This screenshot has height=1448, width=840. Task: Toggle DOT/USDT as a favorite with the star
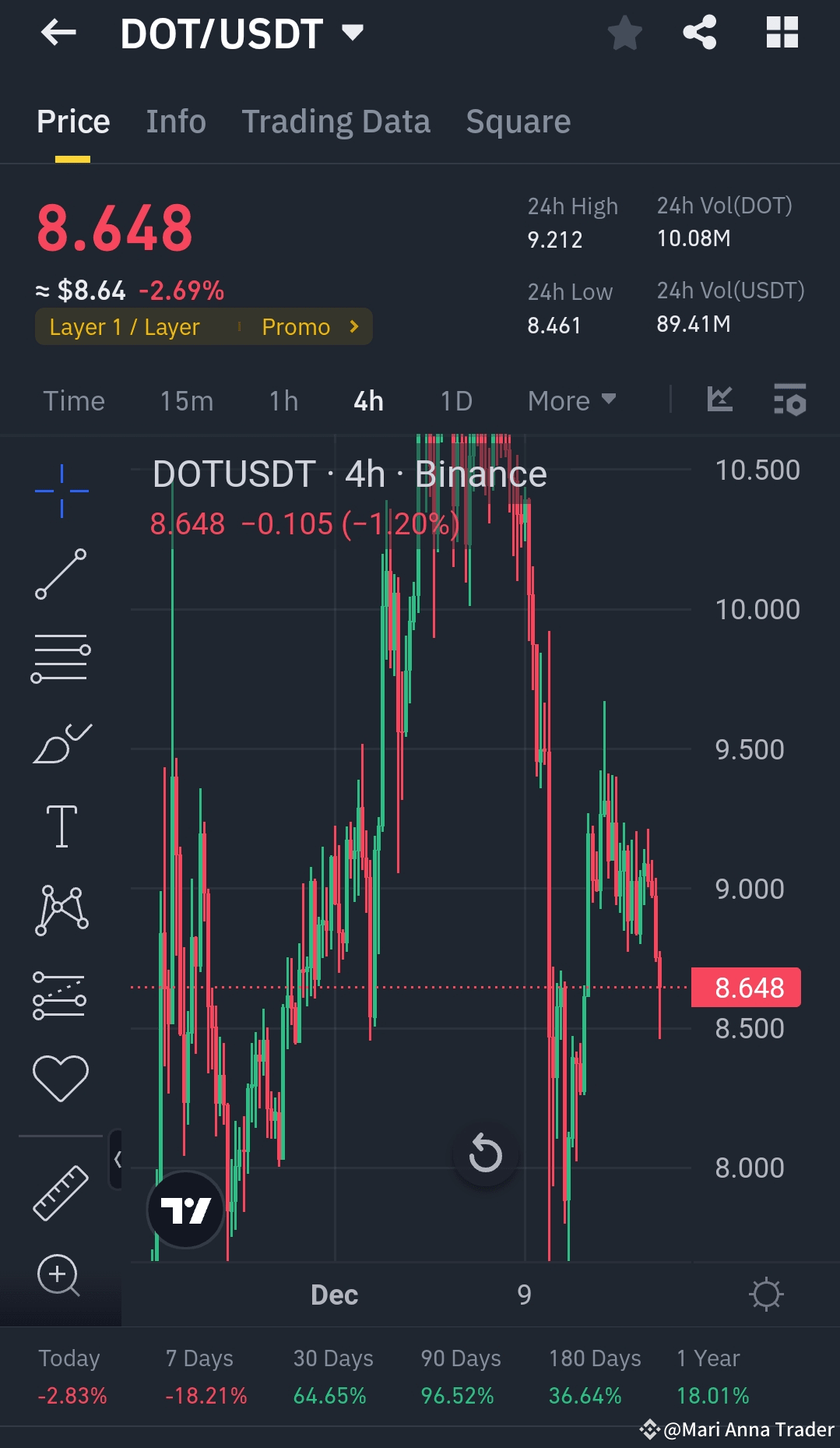(624, 33)
